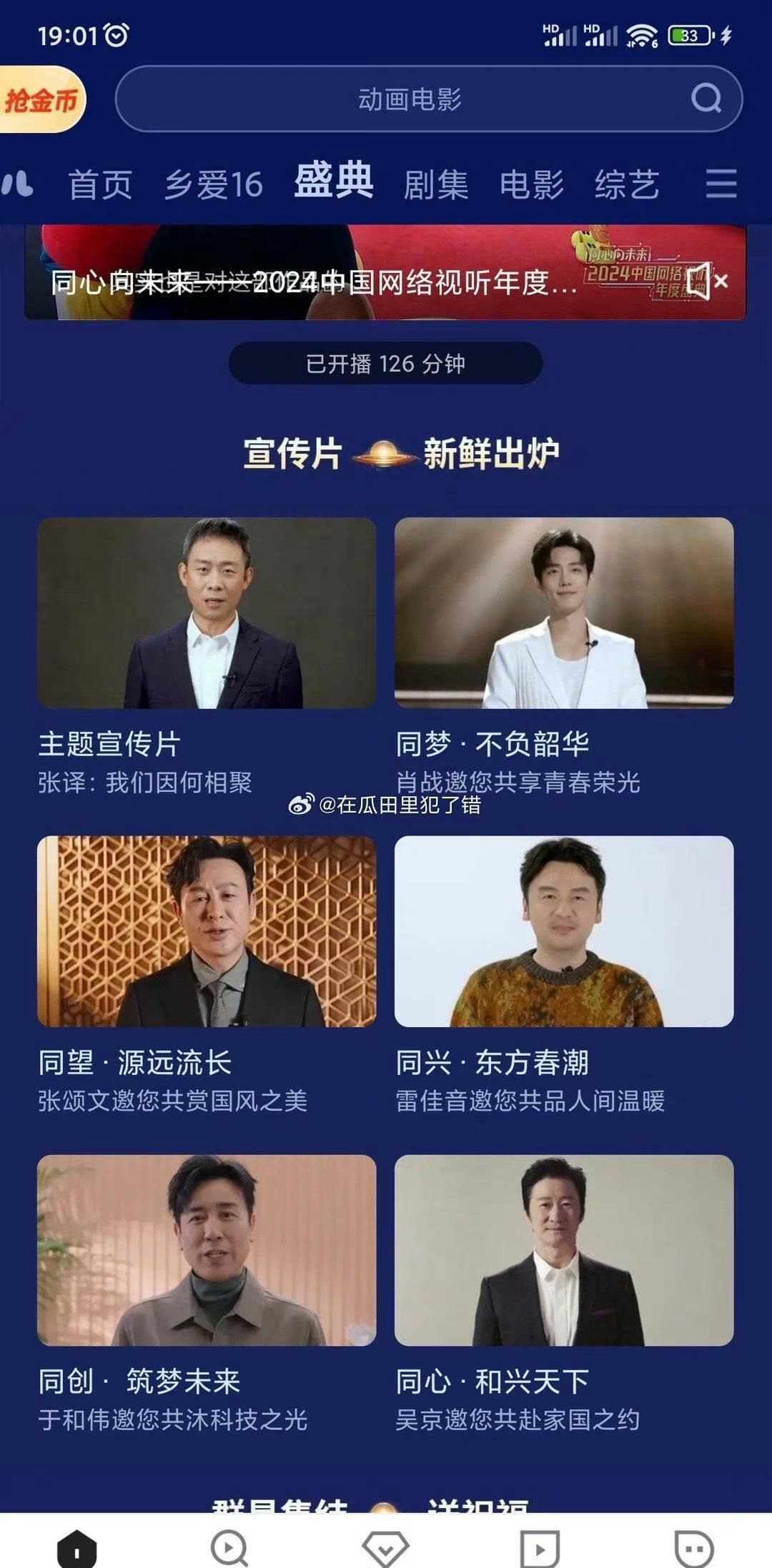Play the 同心·和兴天下 promo

[564, 1250]
